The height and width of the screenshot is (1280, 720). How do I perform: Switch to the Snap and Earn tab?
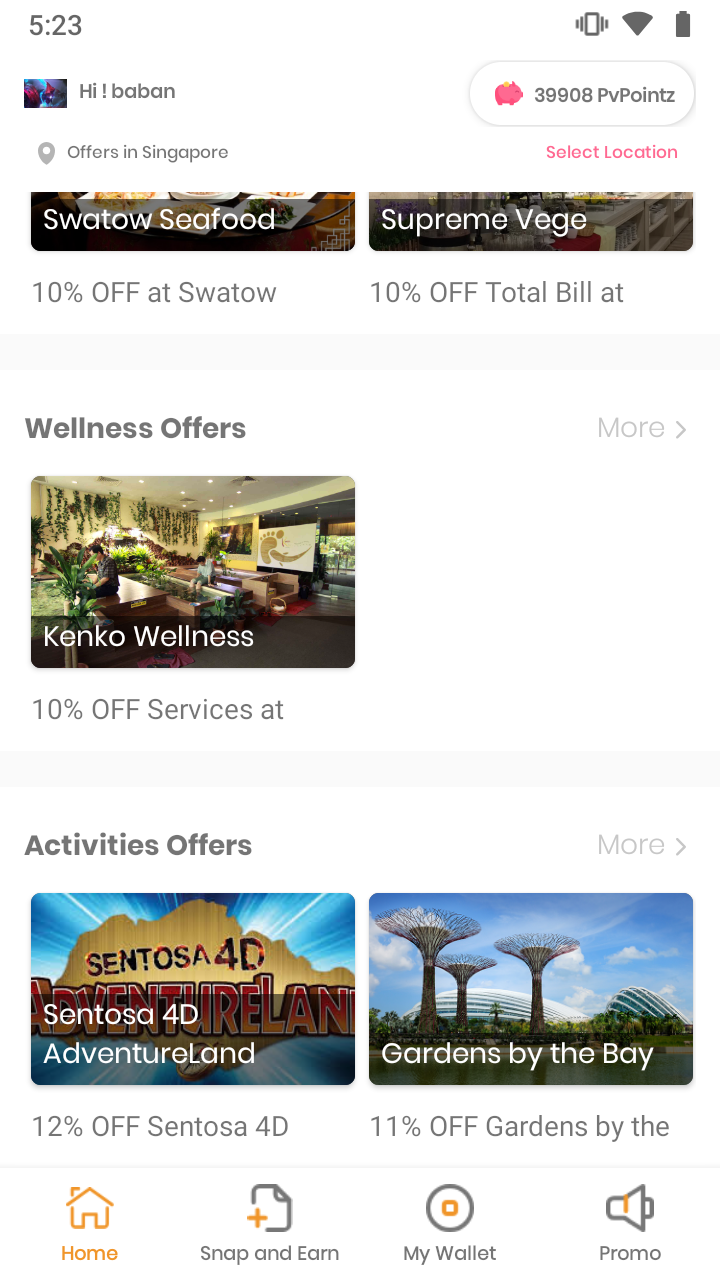(269, 1223)
